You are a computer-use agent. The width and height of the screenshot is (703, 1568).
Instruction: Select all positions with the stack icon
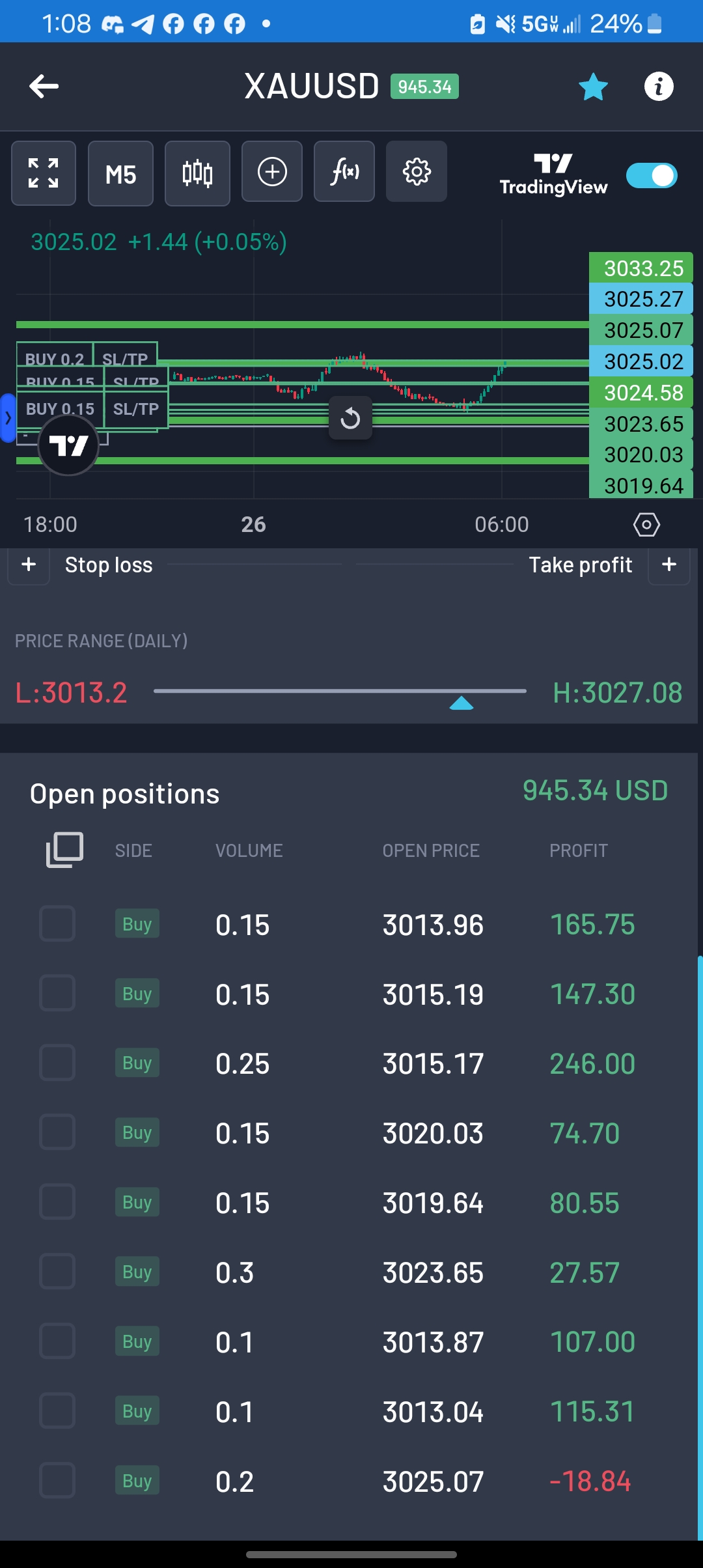(64, 848)
